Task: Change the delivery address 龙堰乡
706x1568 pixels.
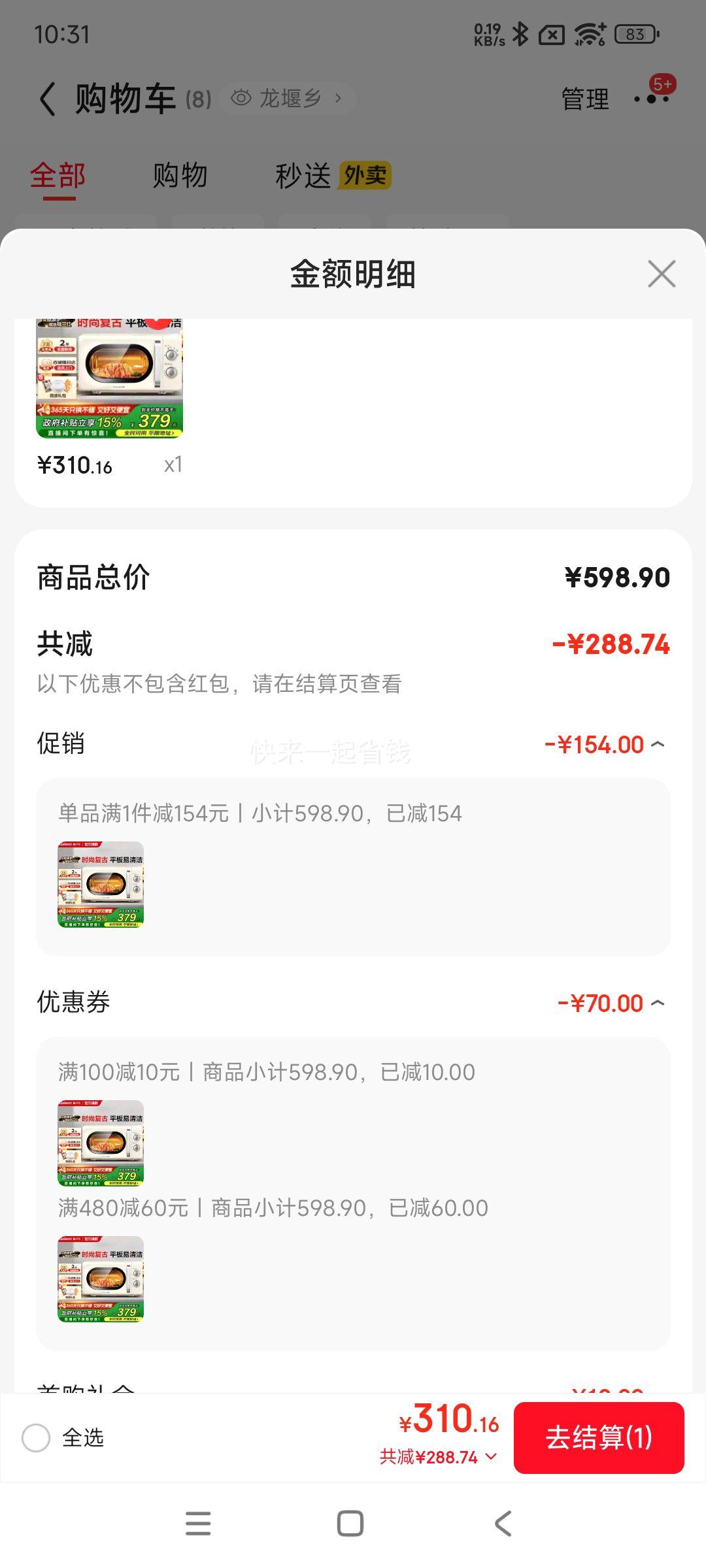Action: [x=289, y=99]
